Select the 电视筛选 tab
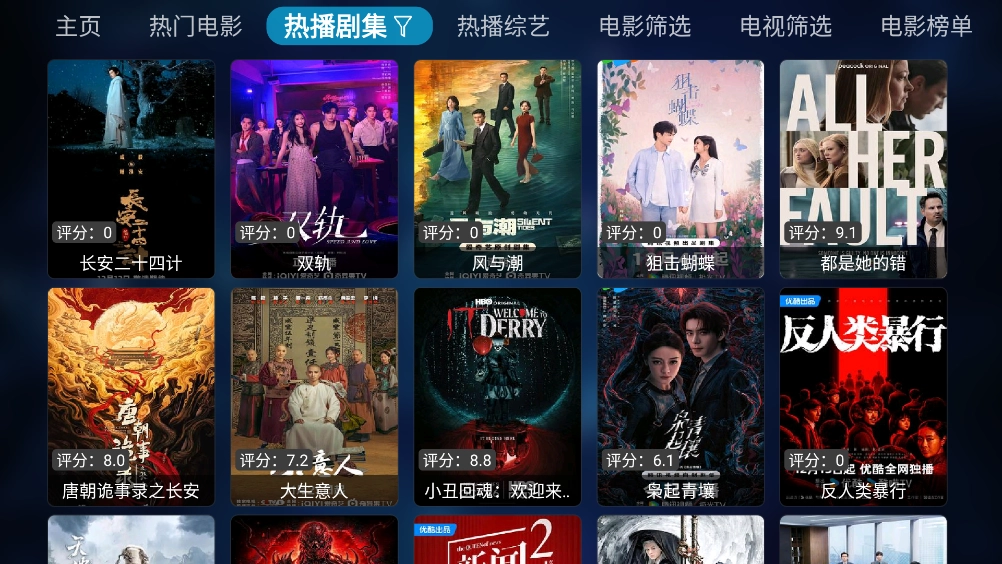1002x564 pixels. coord(786,26)
